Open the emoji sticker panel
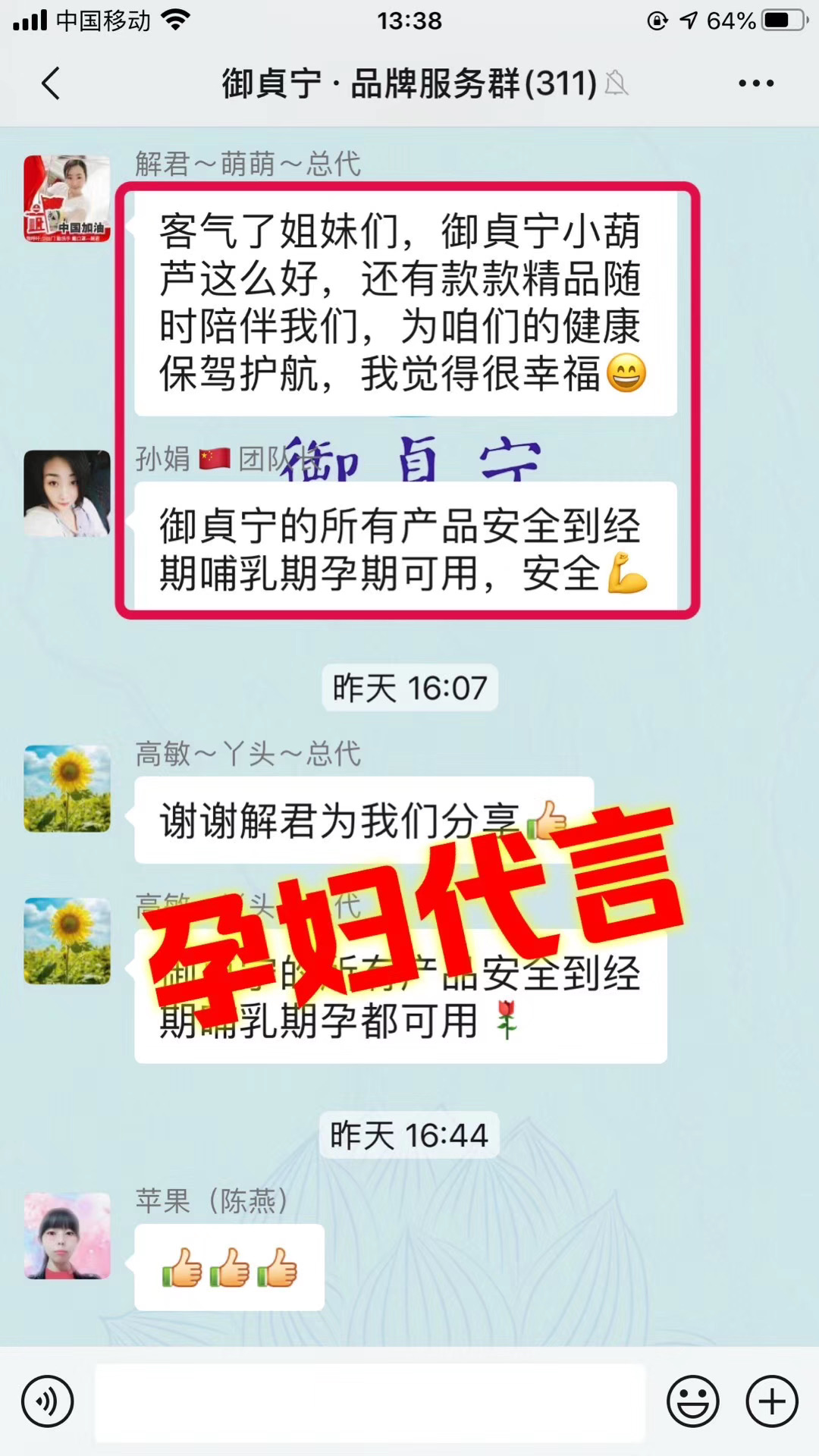The width and height of the screenshot is (819, 1456). pyautogui.click(x=692, y=1401)
